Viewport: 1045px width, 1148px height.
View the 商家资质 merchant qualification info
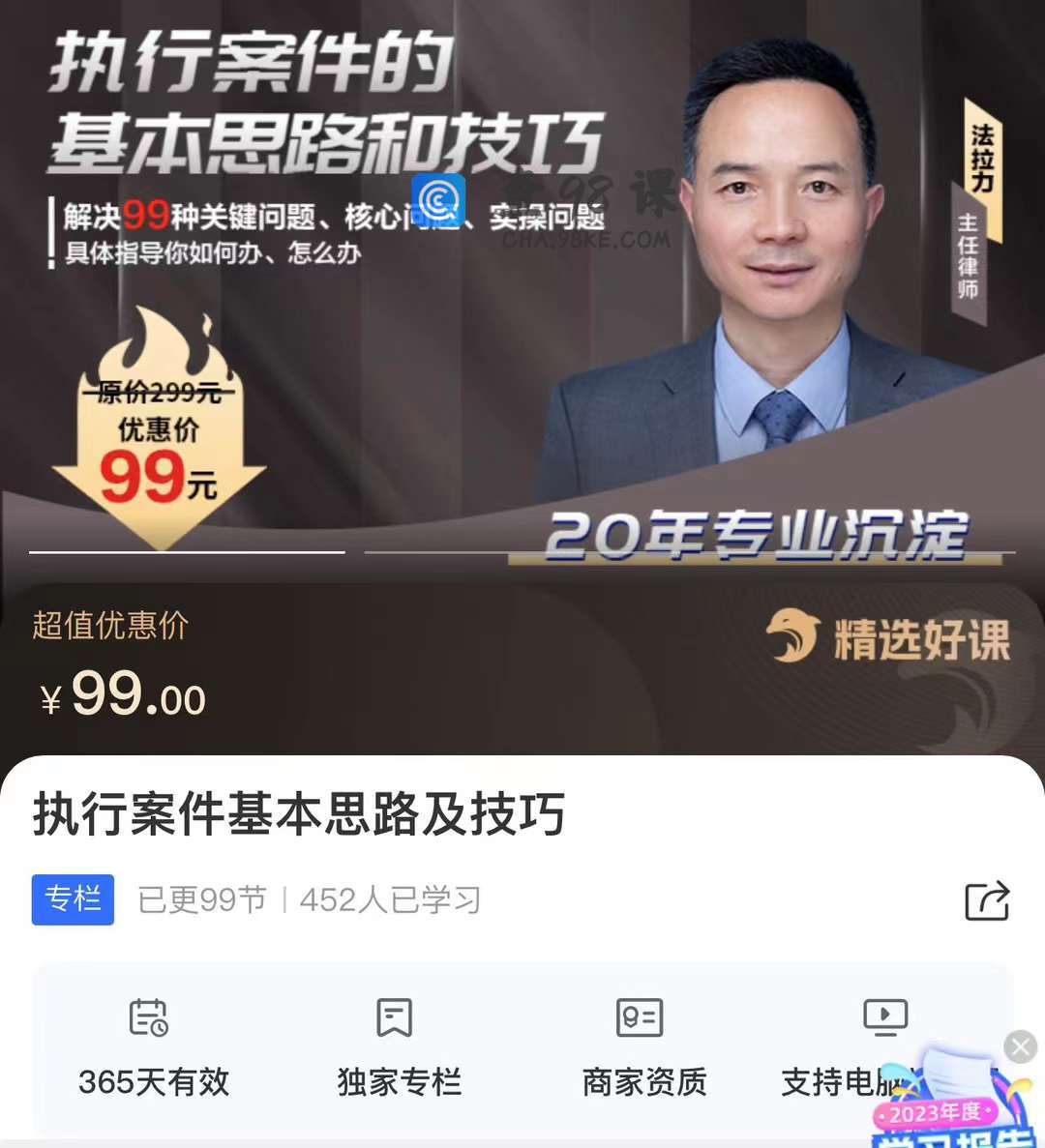[643, 1049]
